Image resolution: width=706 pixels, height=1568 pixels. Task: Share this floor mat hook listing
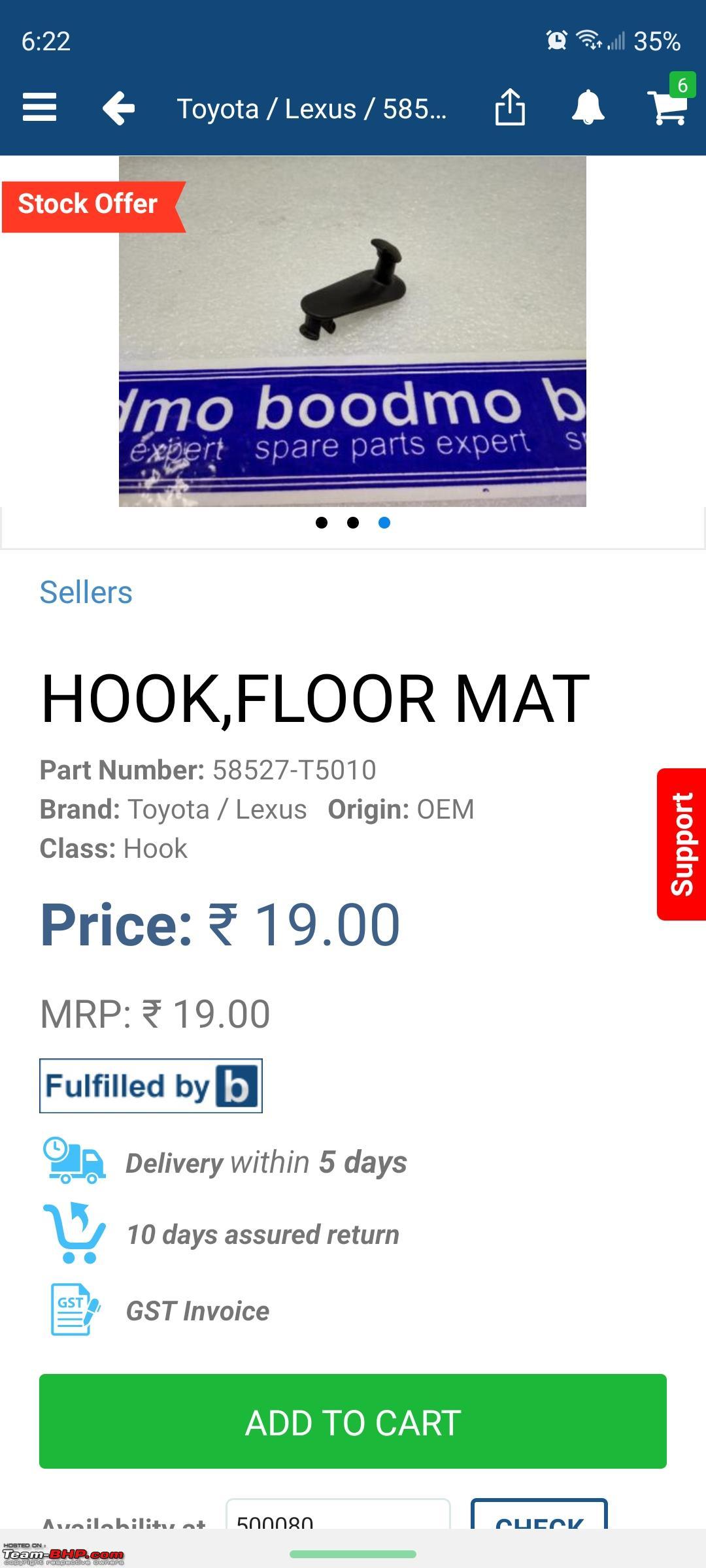[x=510, y=106]
